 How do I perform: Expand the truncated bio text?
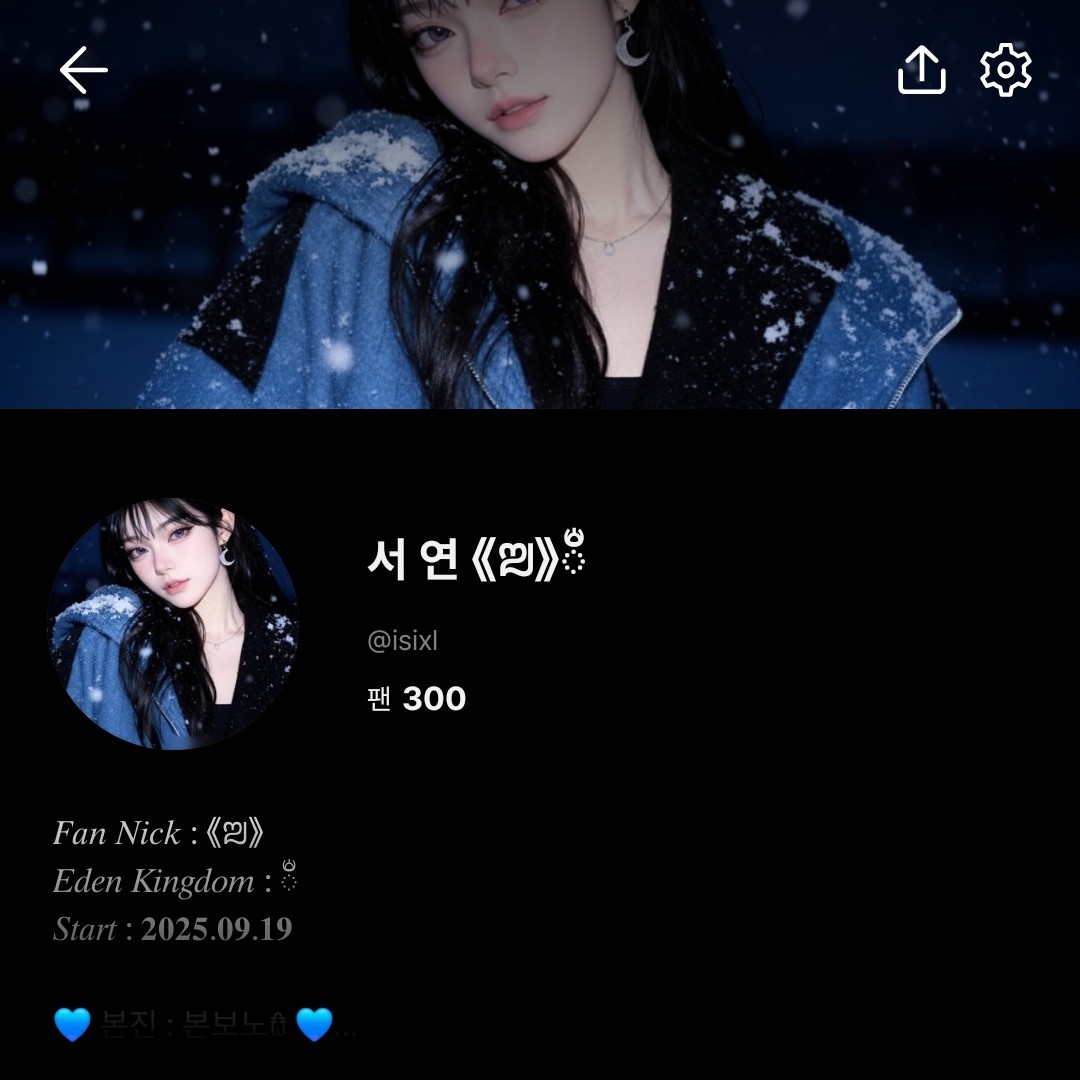click(x=345, y=1025)
